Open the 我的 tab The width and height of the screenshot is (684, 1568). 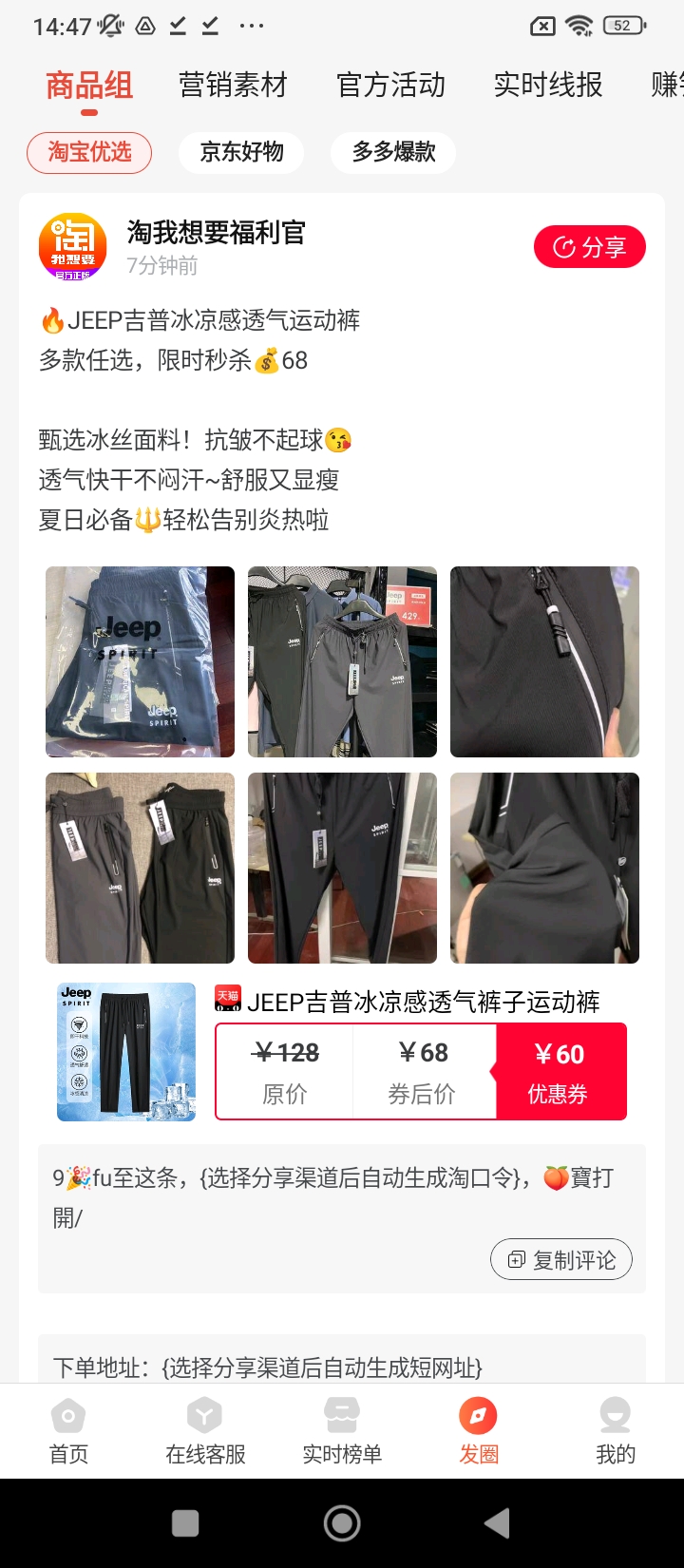coord(616,1431)
